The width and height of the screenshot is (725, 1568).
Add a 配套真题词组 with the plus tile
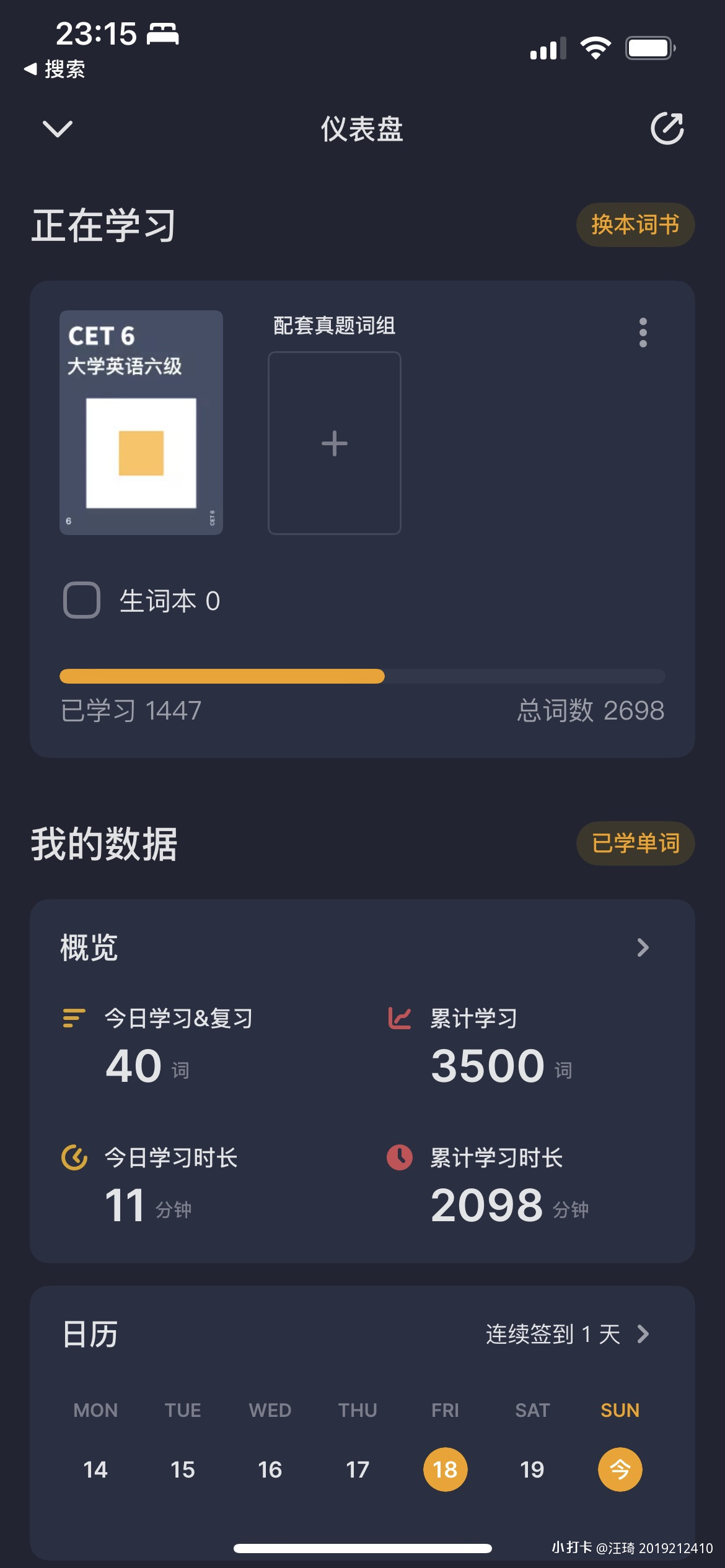335,443
